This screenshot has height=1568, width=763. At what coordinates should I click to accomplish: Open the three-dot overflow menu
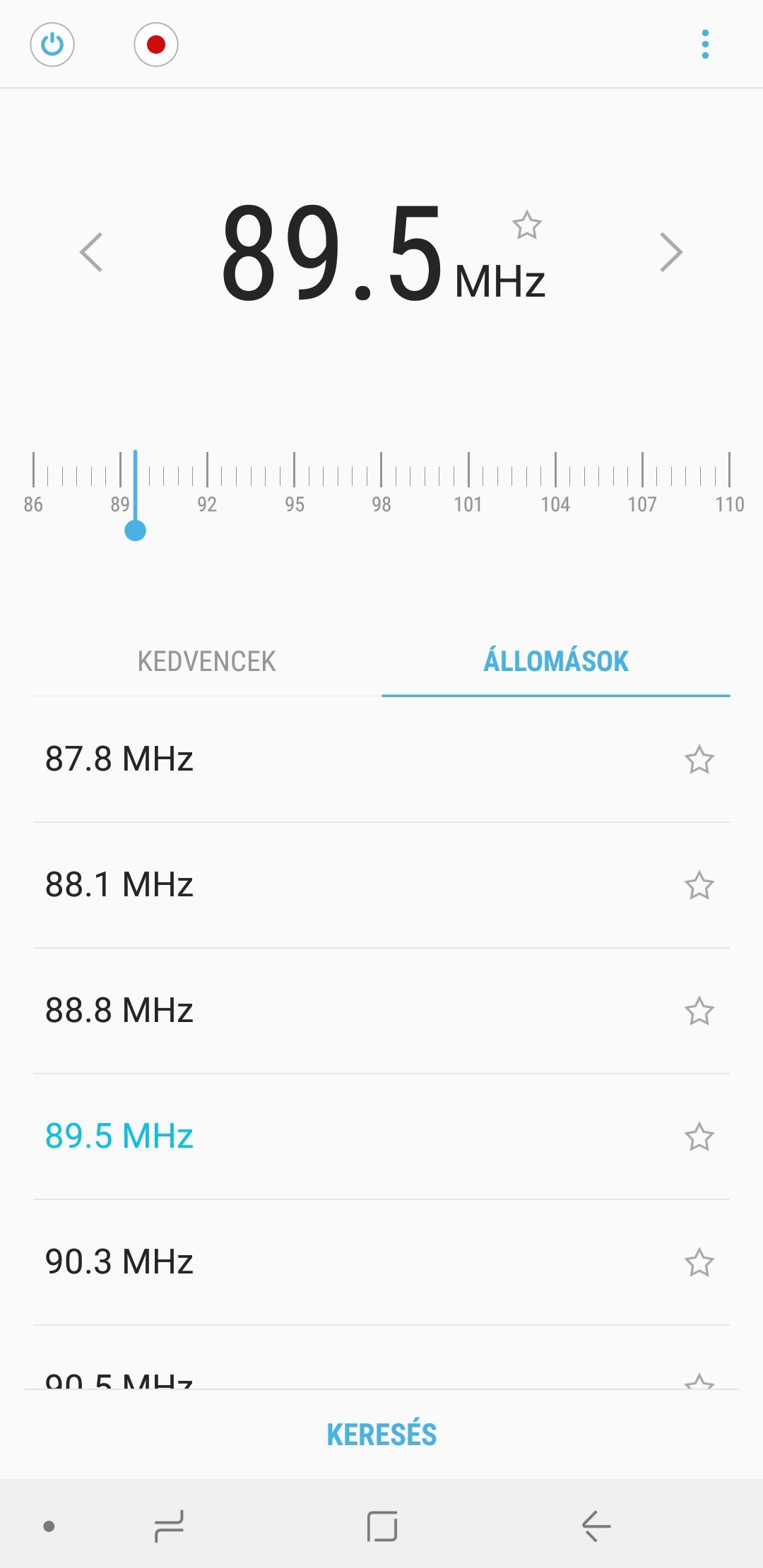click(705, 44)
